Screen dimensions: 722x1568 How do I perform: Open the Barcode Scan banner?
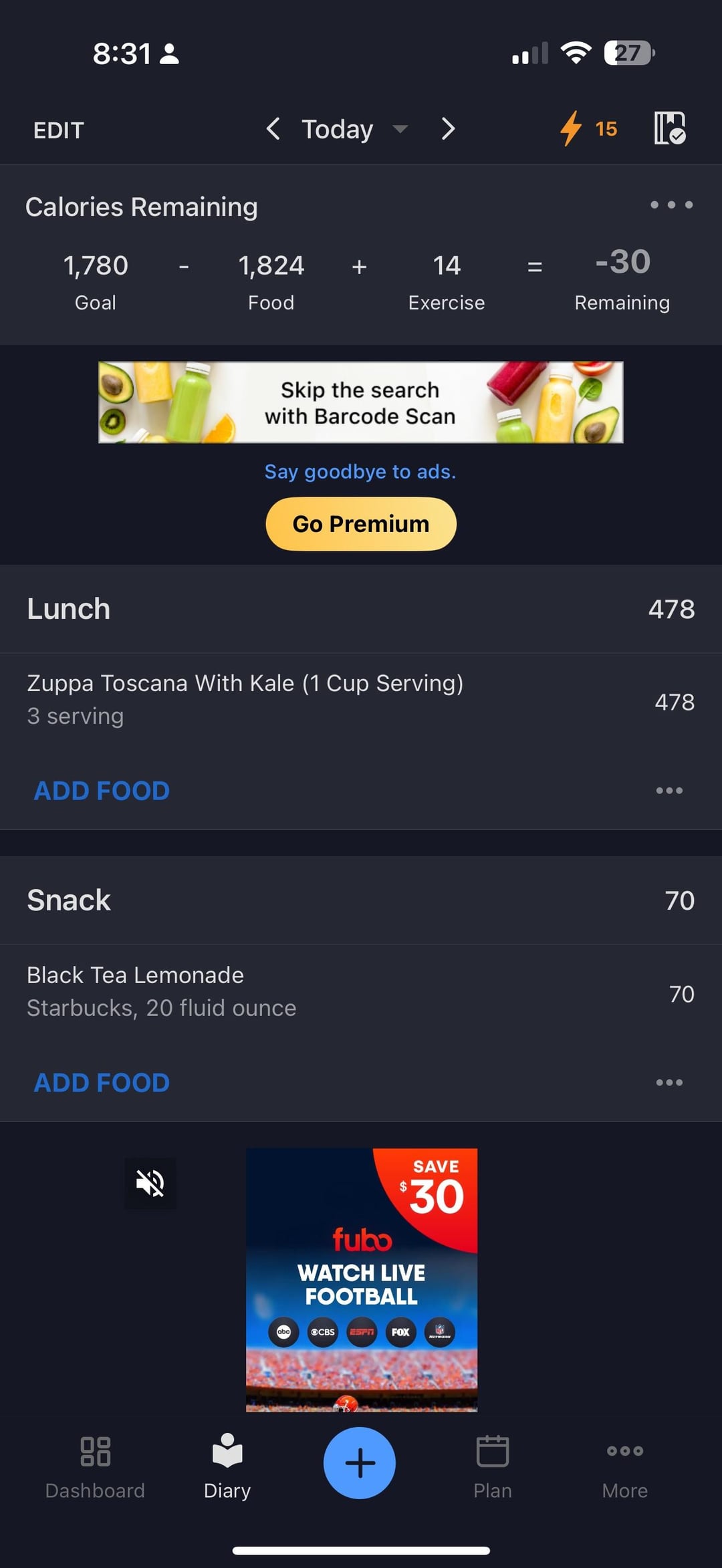click(x=361, y=402)
